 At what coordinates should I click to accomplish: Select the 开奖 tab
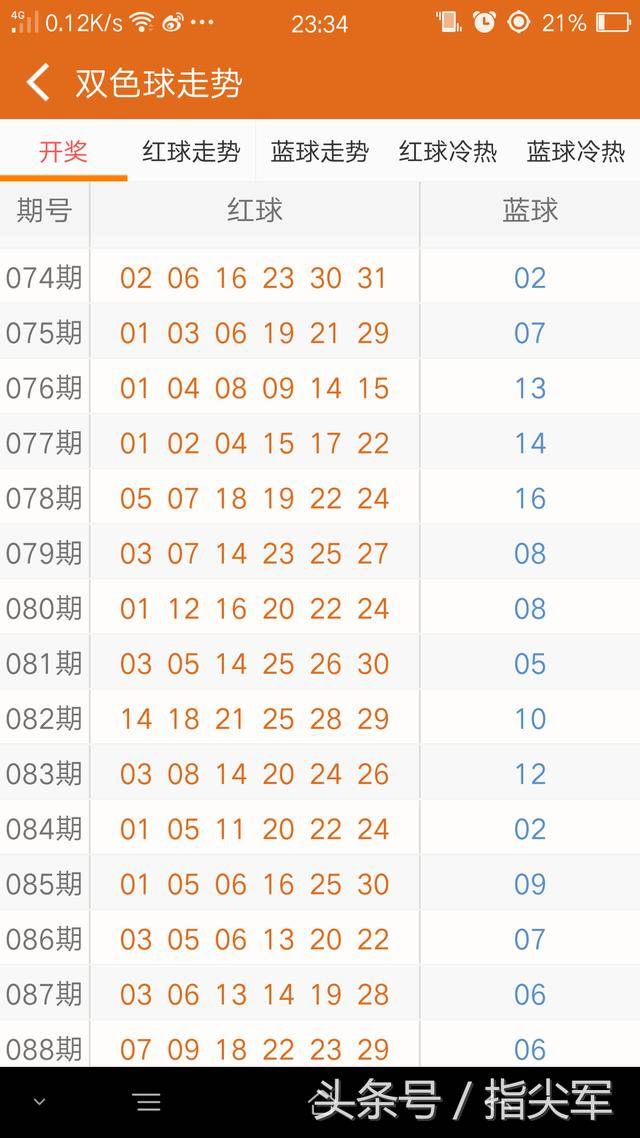click(63, 152)
